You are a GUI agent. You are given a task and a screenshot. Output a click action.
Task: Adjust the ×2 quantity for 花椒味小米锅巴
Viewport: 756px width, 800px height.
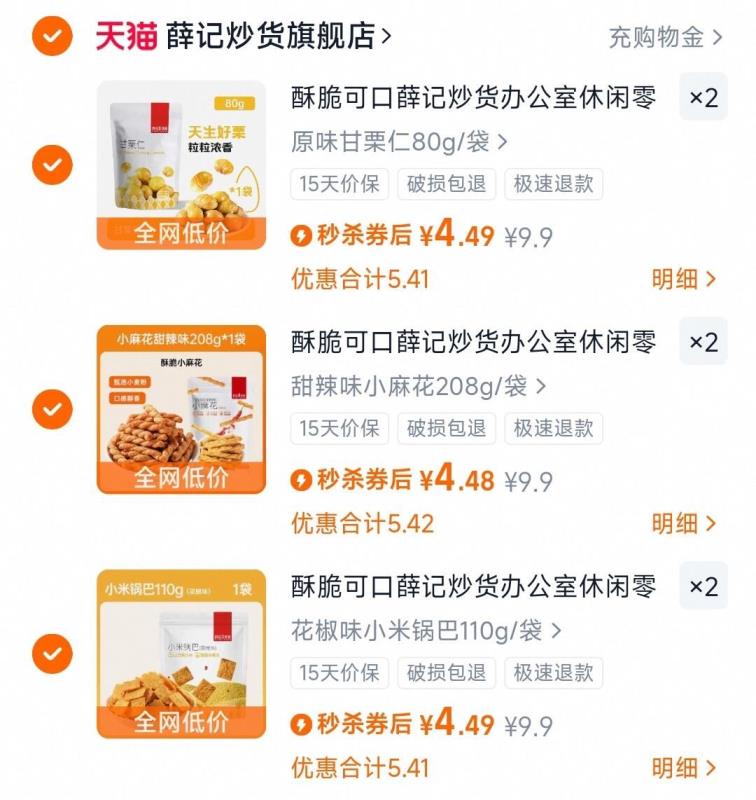(x=703, y=587)
